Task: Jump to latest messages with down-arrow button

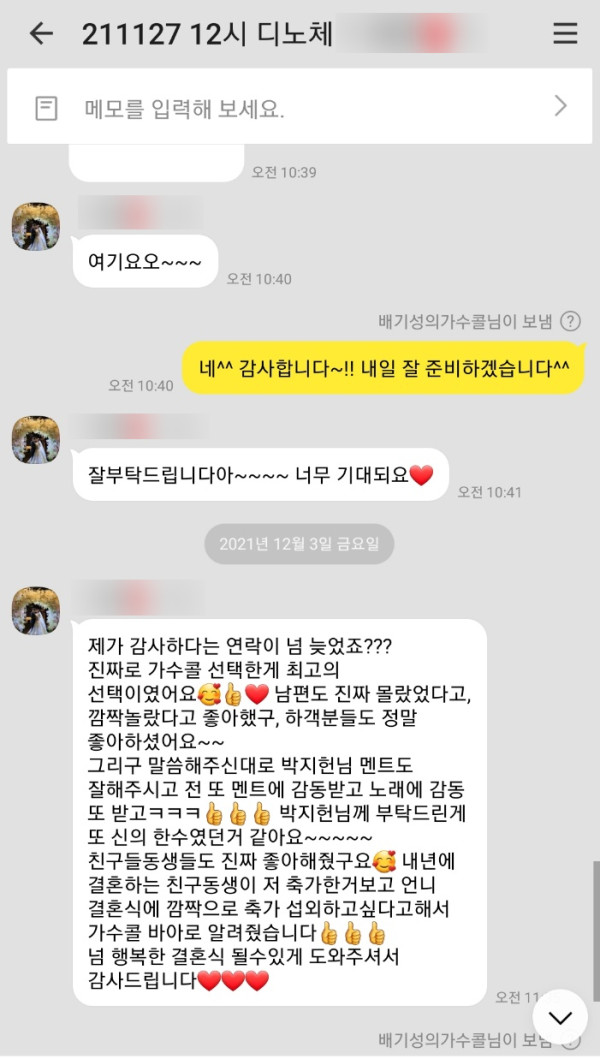Action: point(559,1018)
